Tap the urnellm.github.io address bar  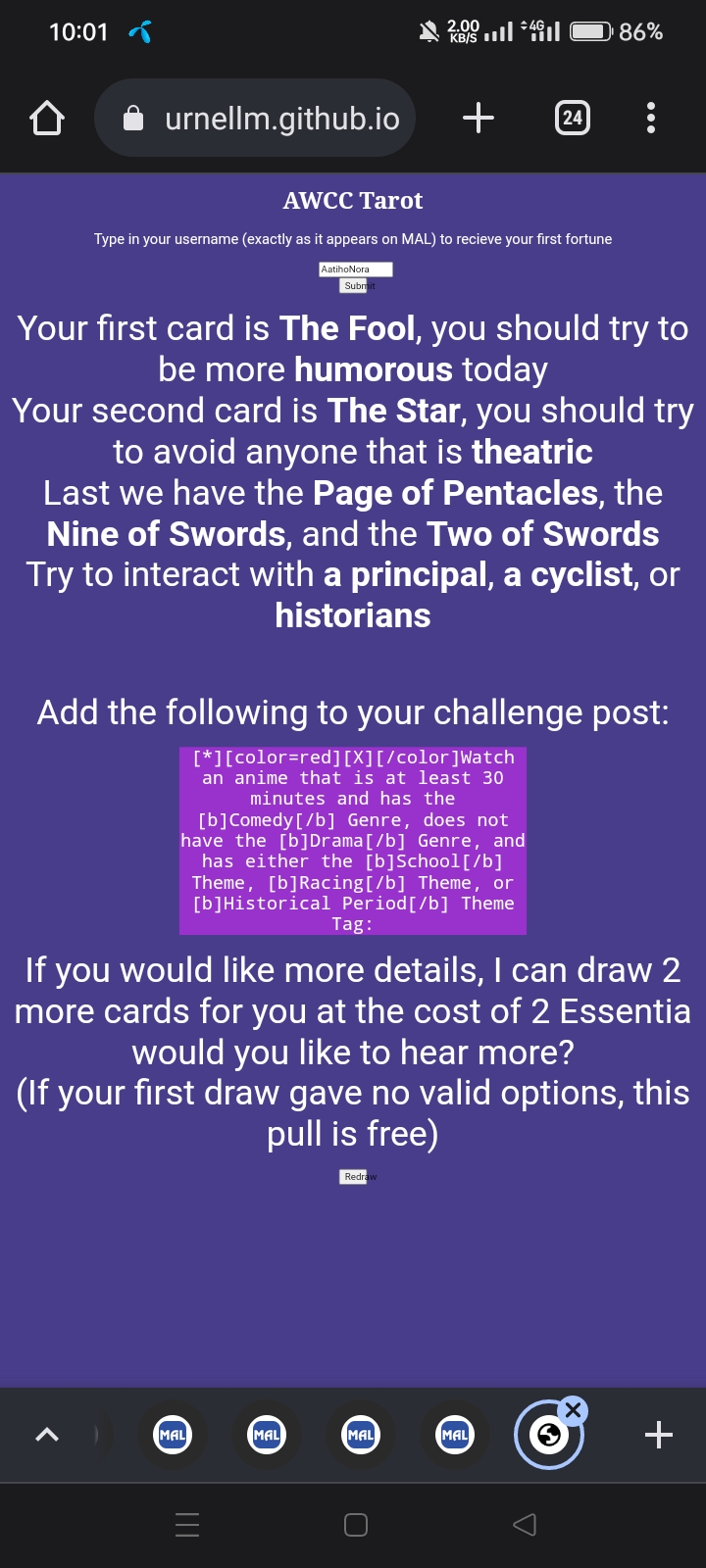[x=255, y=119]
